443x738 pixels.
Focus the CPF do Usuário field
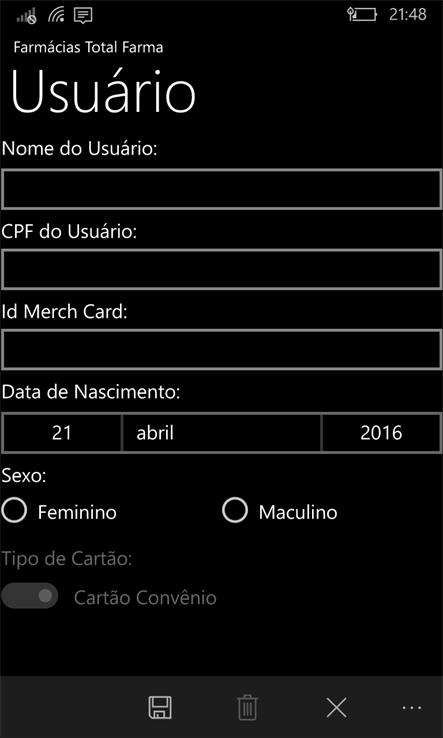[221, 270]
